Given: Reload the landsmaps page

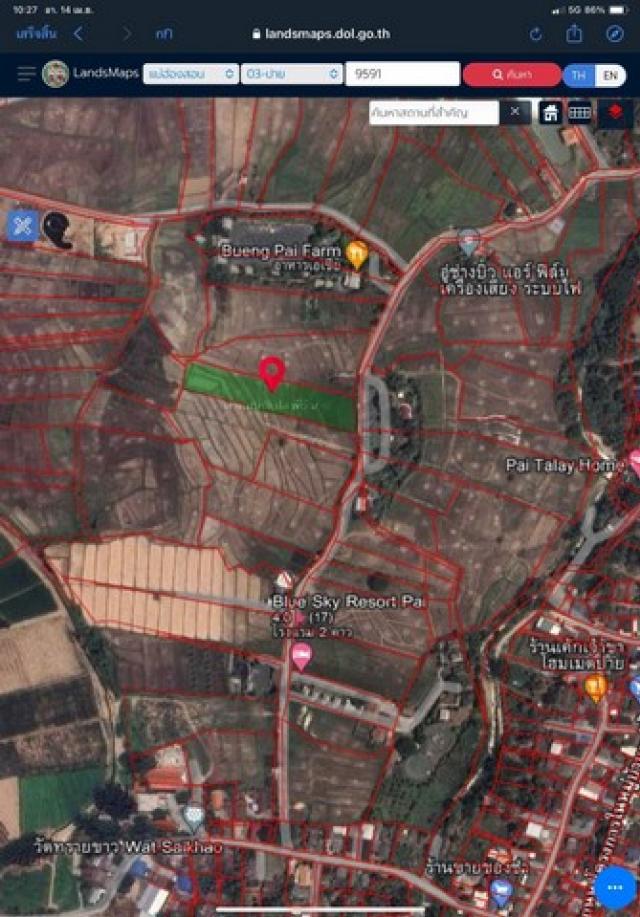Looking at the screenshot, I should [x=535, y=34].
